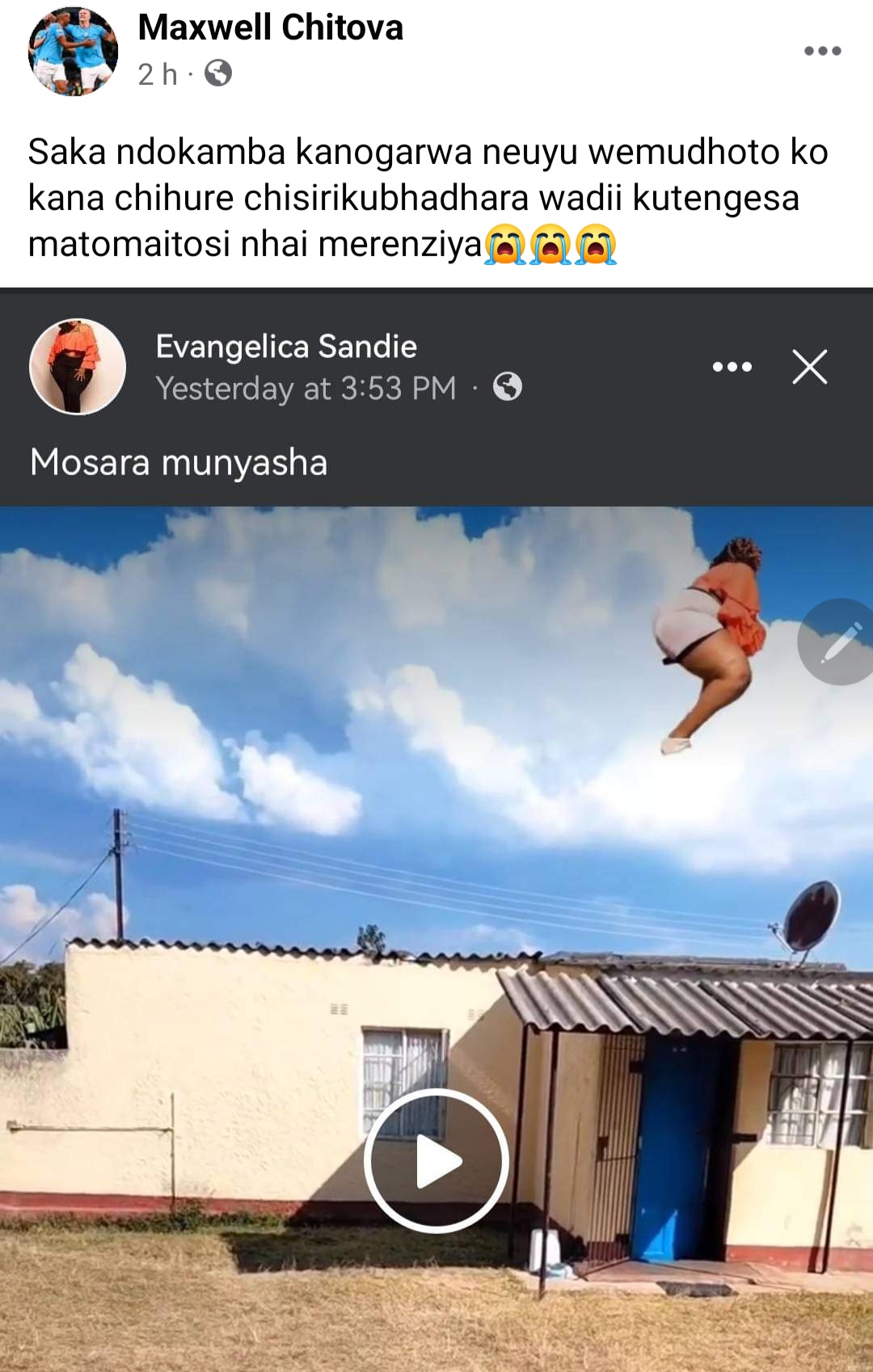Open the Maxwell Chitova profile name link
Screen dimensions: 873x1372
270,28
